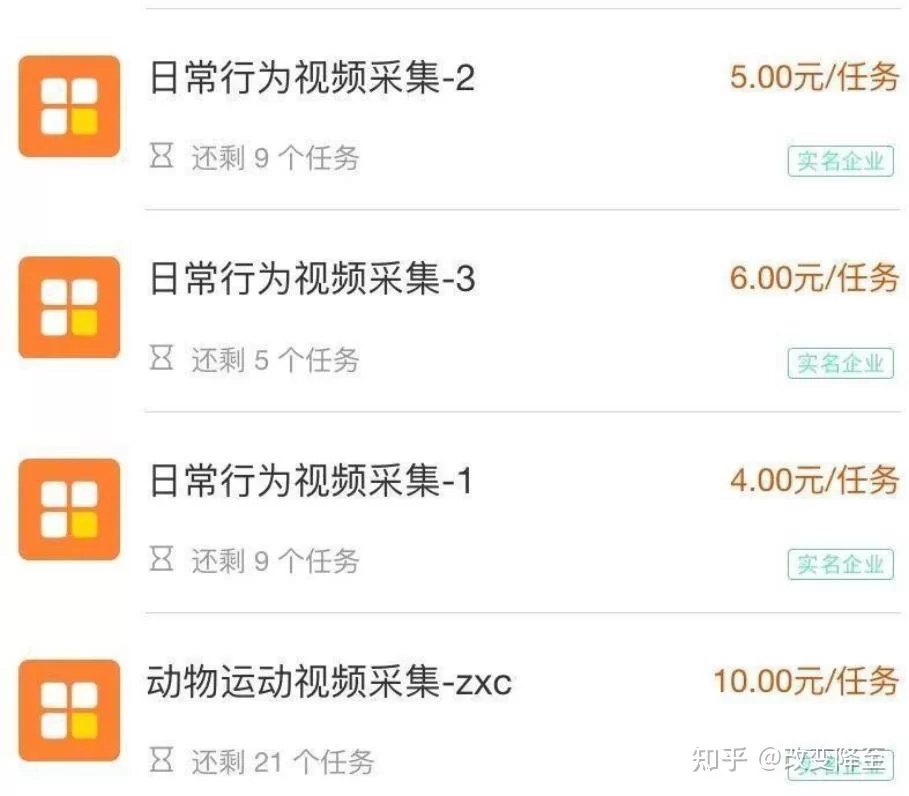This screenshot has height=796, width=909.
Task: View the task 动物运动视频采集-zxc
Action: pyautogui.click(x=329, y=684)
